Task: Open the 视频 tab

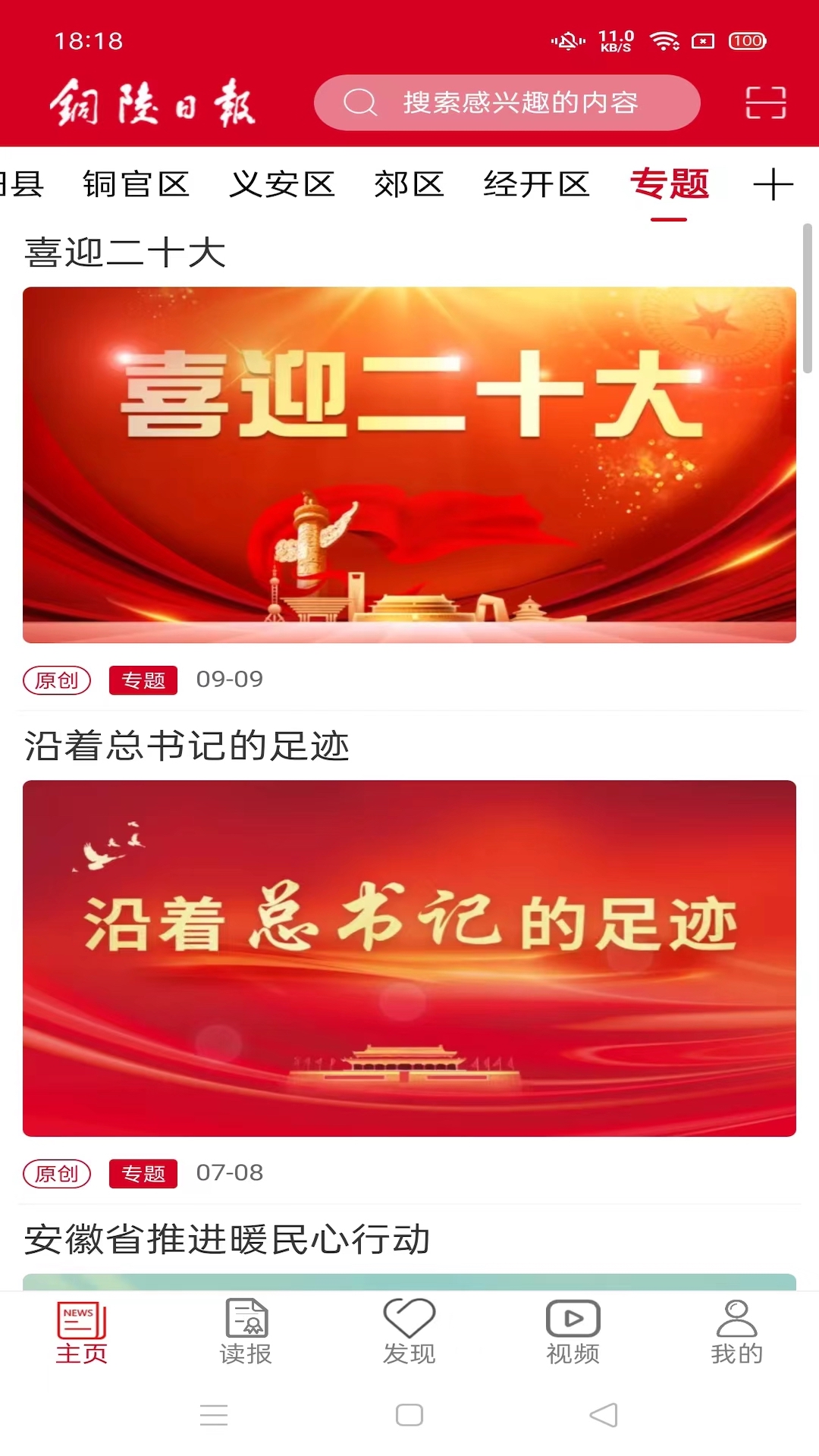Action: (x=573, y=1332)
